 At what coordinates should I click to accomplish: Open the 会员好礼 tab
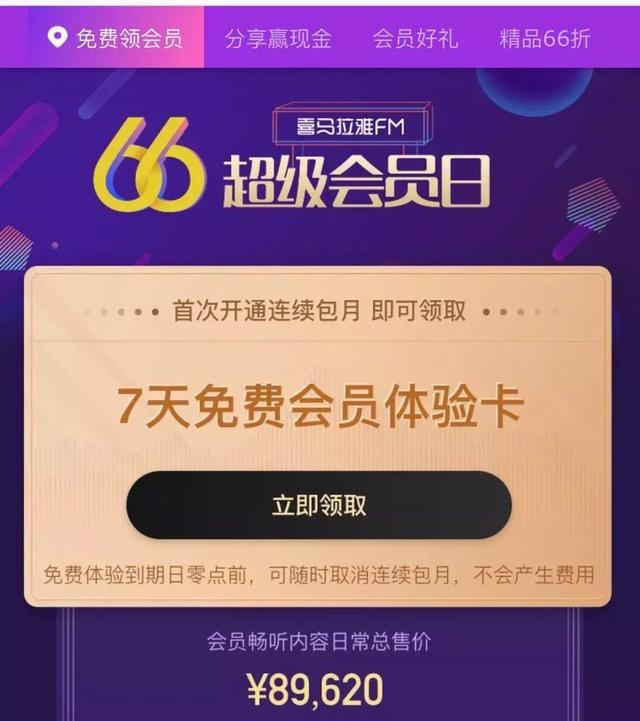(x=414, y=39)
